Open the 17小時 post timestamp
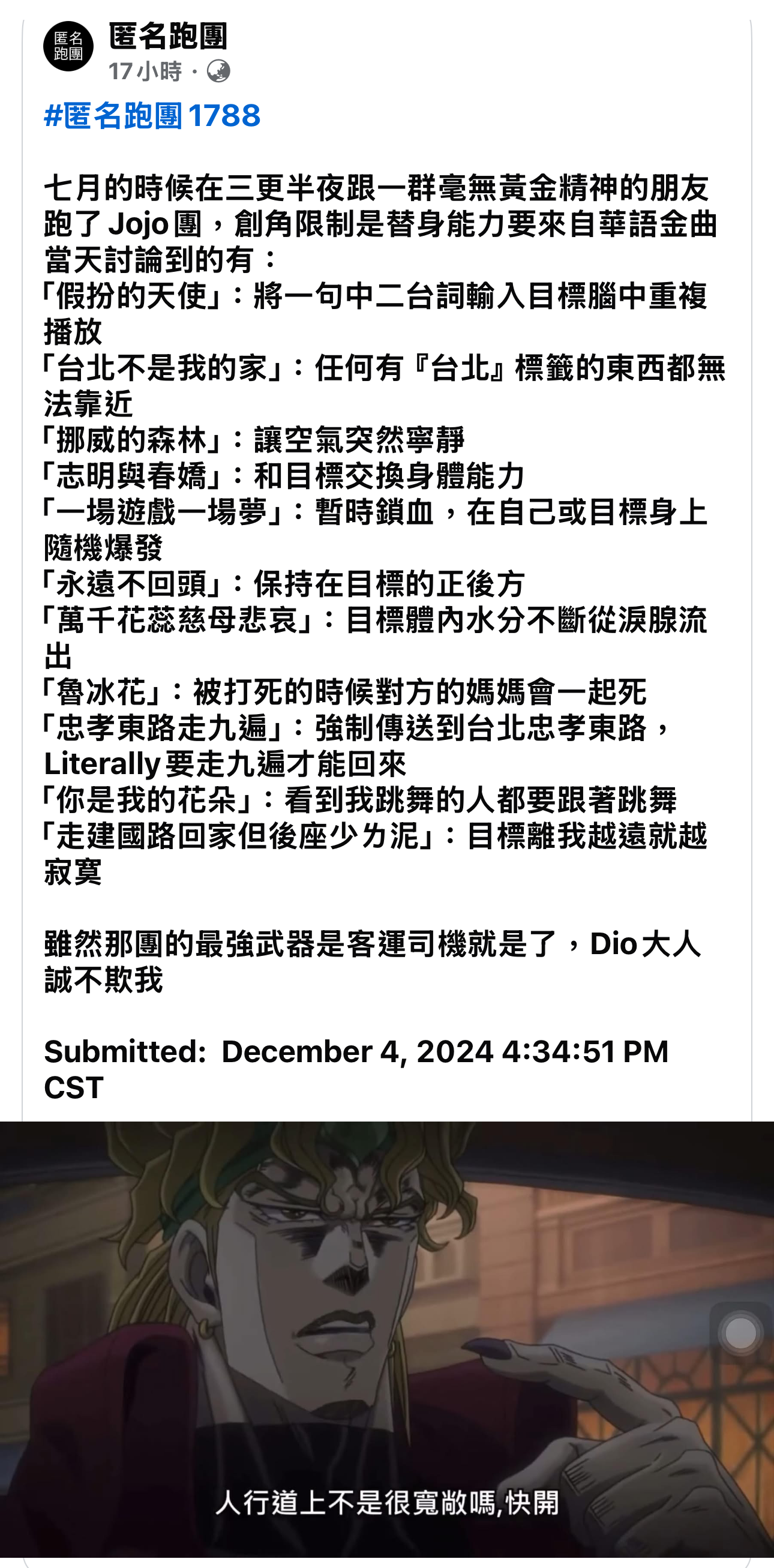This screenshot has height=1568, width=774. pos(145,71)
